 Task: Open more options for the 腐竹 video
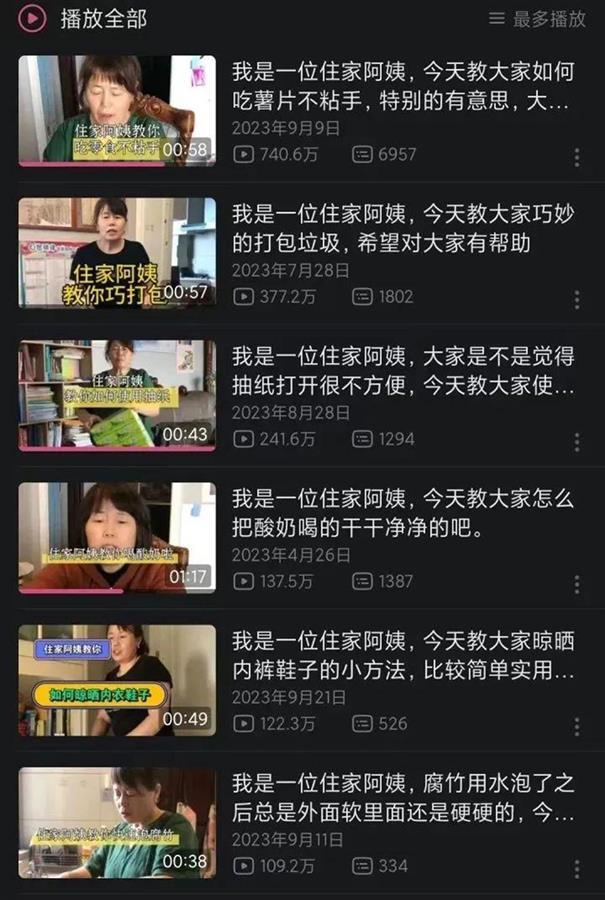pyautogui.click(x=577, y=868)
